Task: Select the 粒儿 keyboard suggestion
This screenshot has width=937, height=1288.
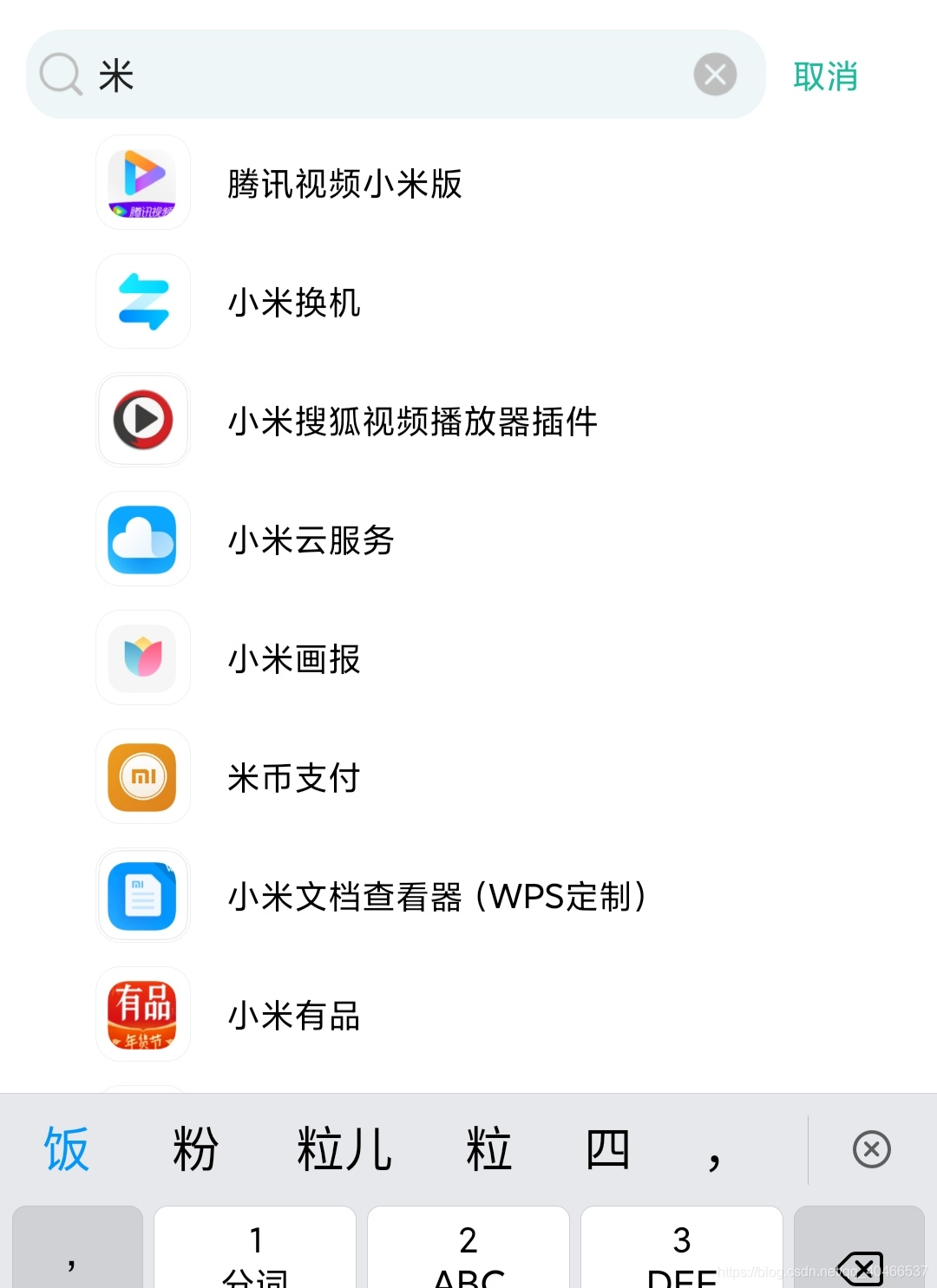Action: tap(344, 1149)
